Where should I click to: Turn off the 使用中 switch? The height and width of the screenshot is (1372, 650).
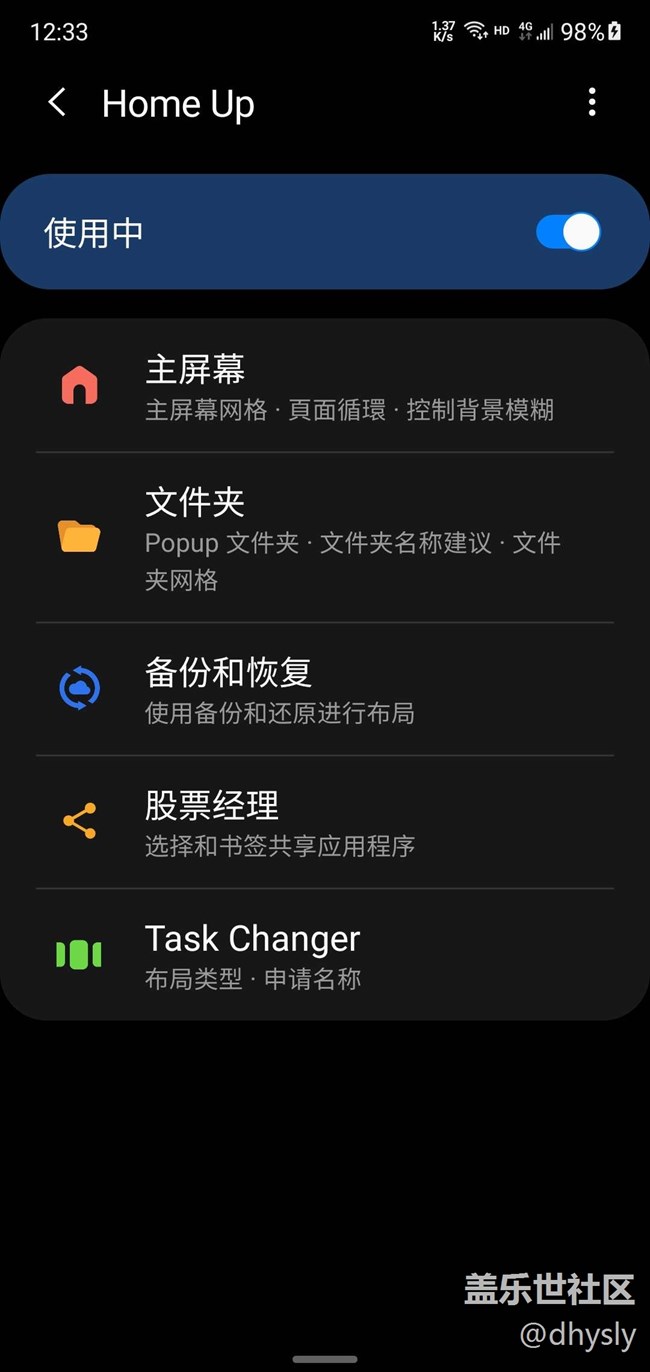click(568, 232)
